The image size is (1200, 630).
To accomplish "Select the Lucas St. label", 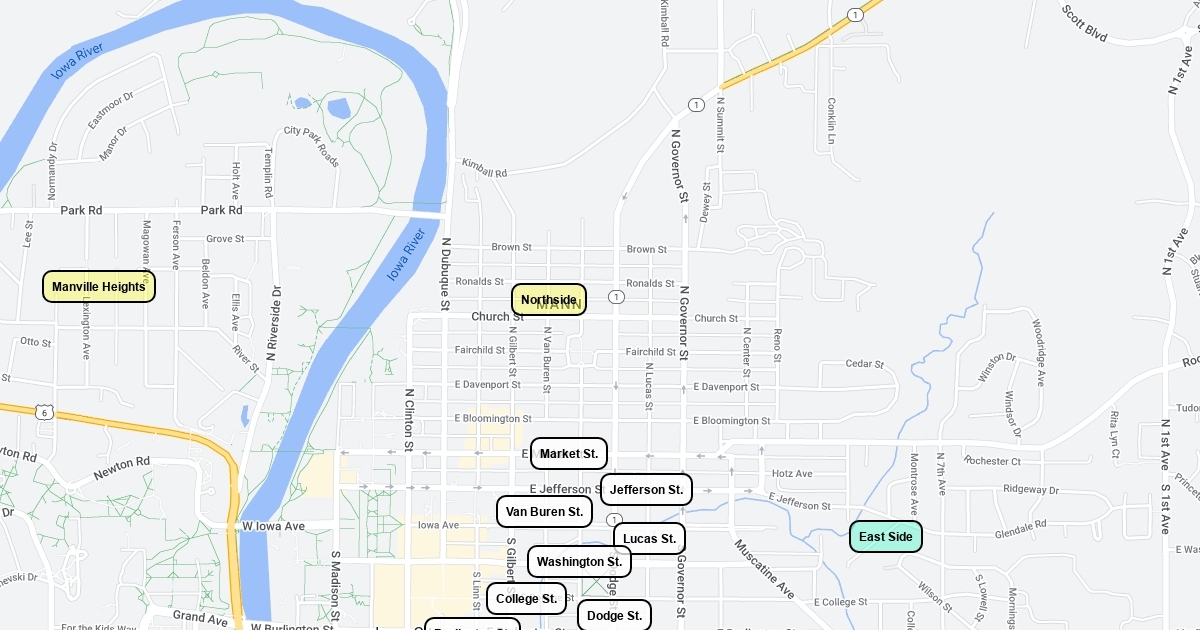I will click(x=649, y=539).
